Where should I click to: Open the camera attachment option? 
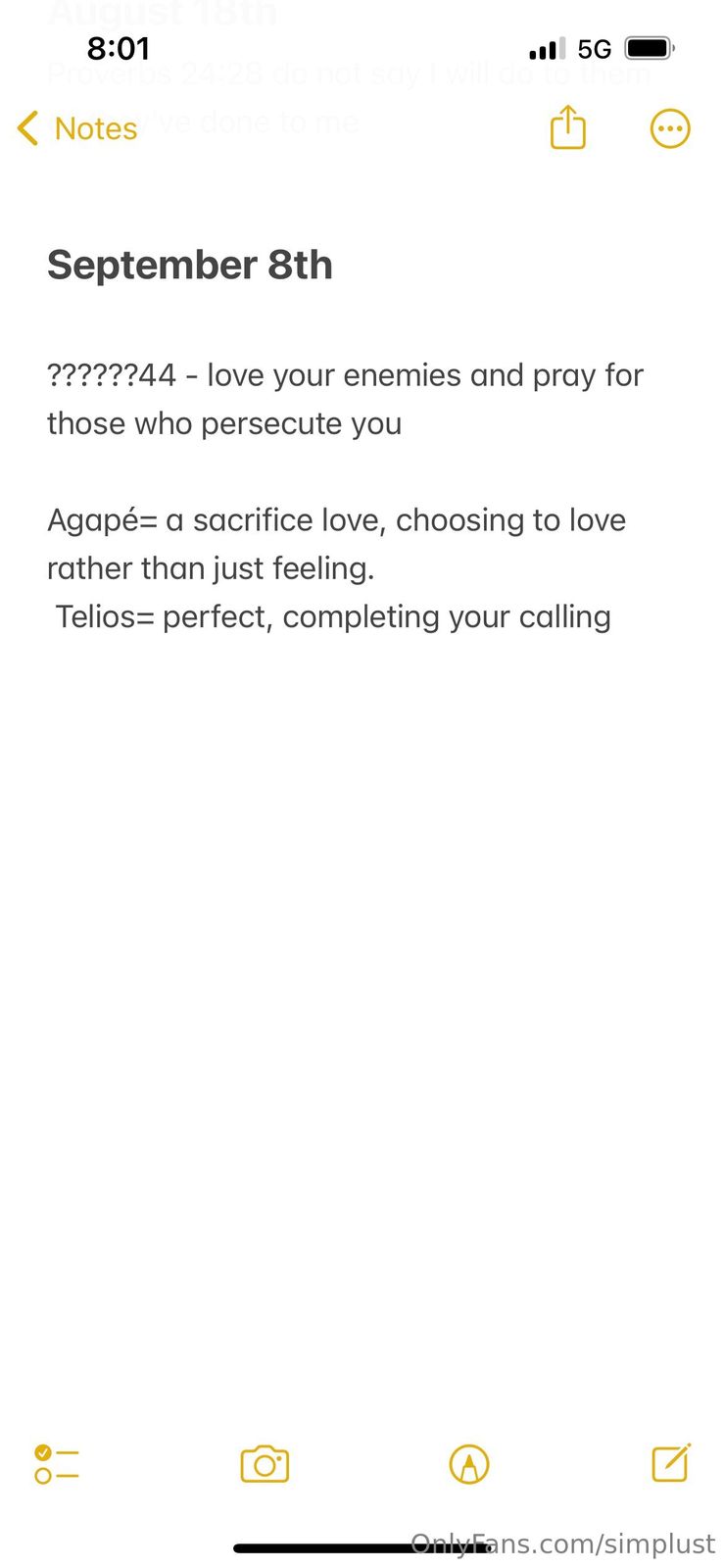[265, 1464]
